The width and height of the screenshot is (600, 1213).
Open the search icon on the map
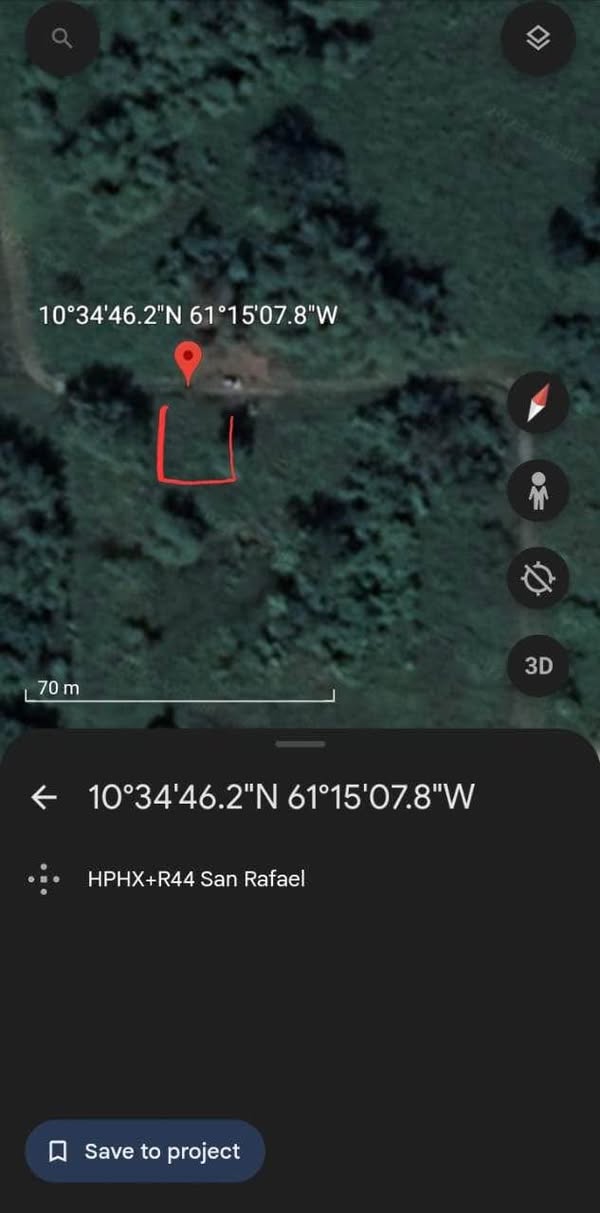pos(62,39)
